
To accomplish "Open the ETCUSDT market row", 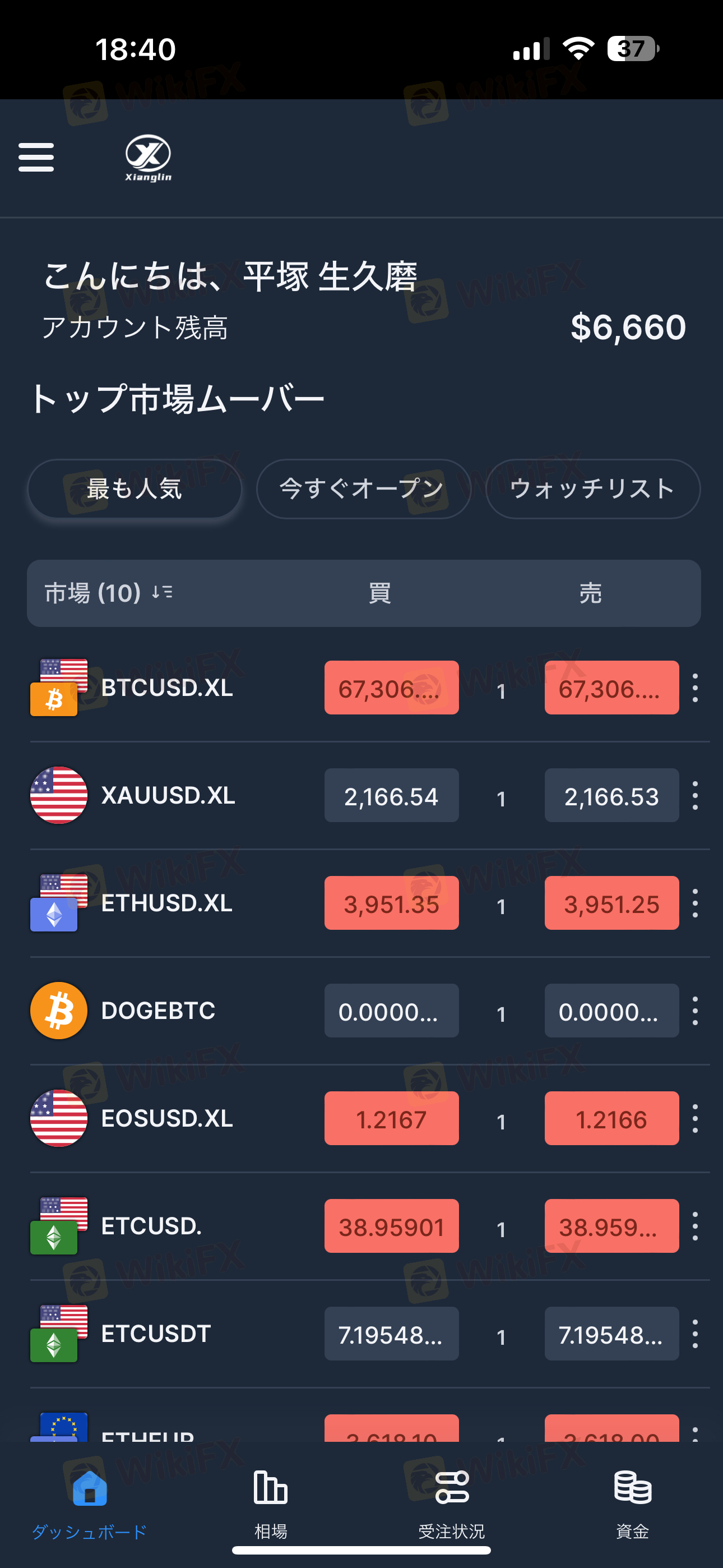I will pyautogui.click(x=156, y=1334).
